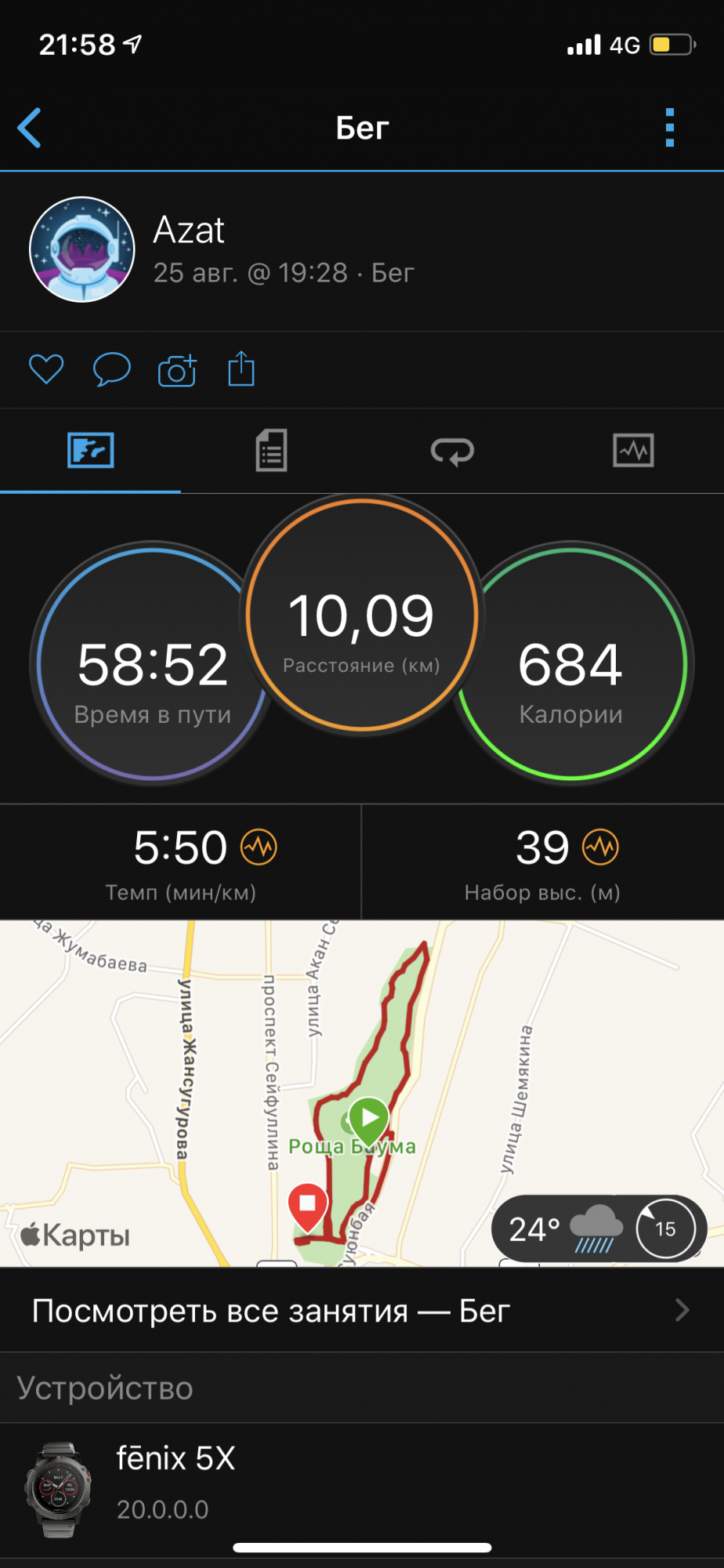
Task: Select the overview tab
Action: point(90,451)
